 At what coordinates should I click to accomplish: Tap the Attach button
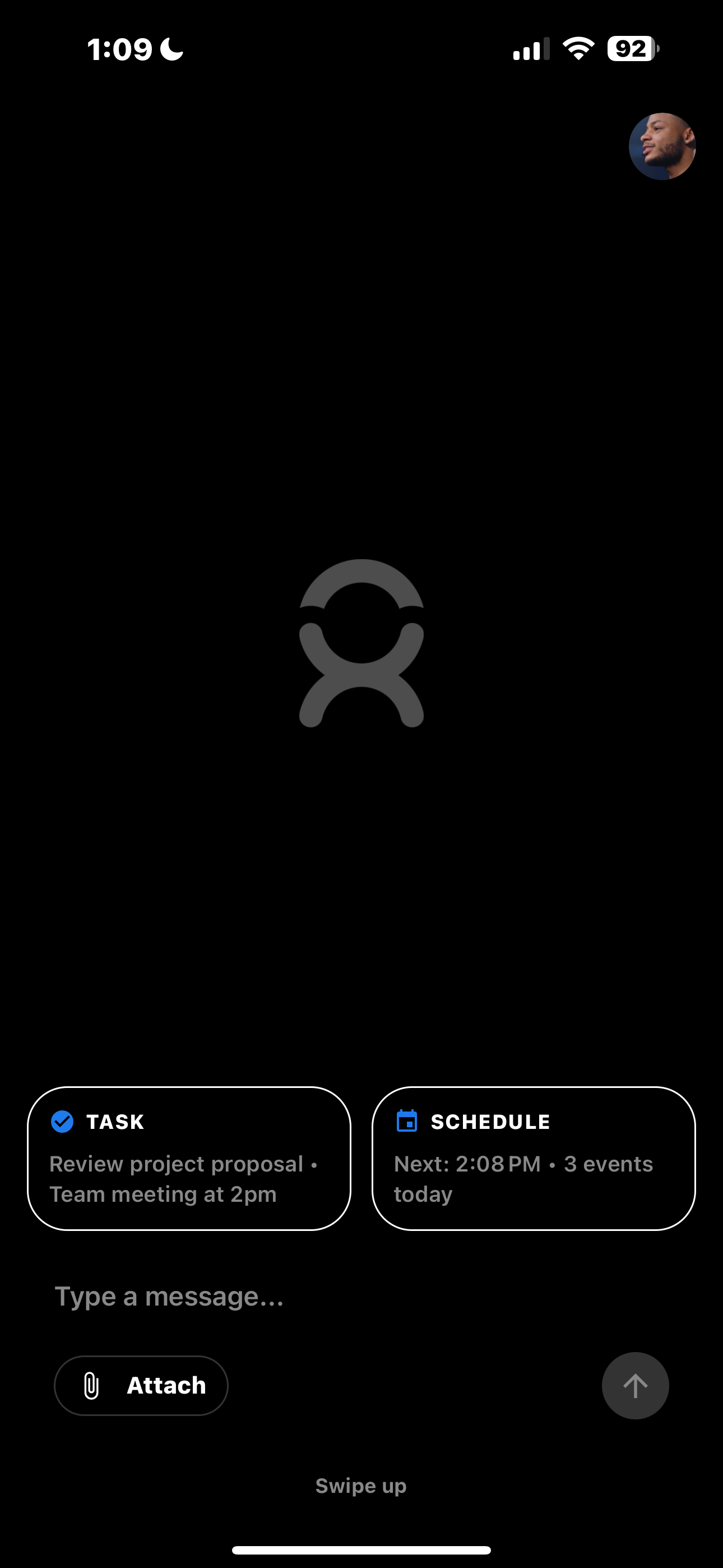click(x=141, y=1385)
